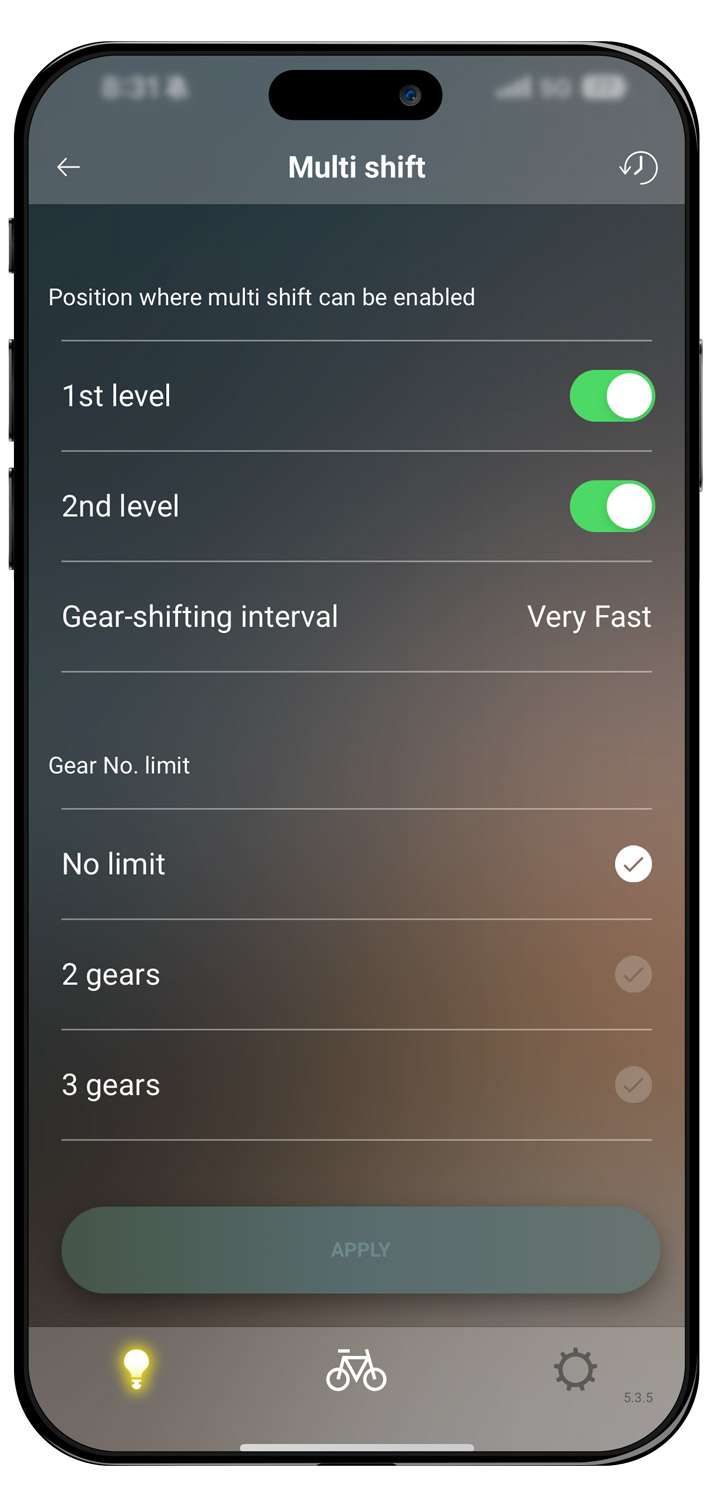Open the bicycle tab
Viewport: 708px width, 1500px height.
tap(356, 1369)
